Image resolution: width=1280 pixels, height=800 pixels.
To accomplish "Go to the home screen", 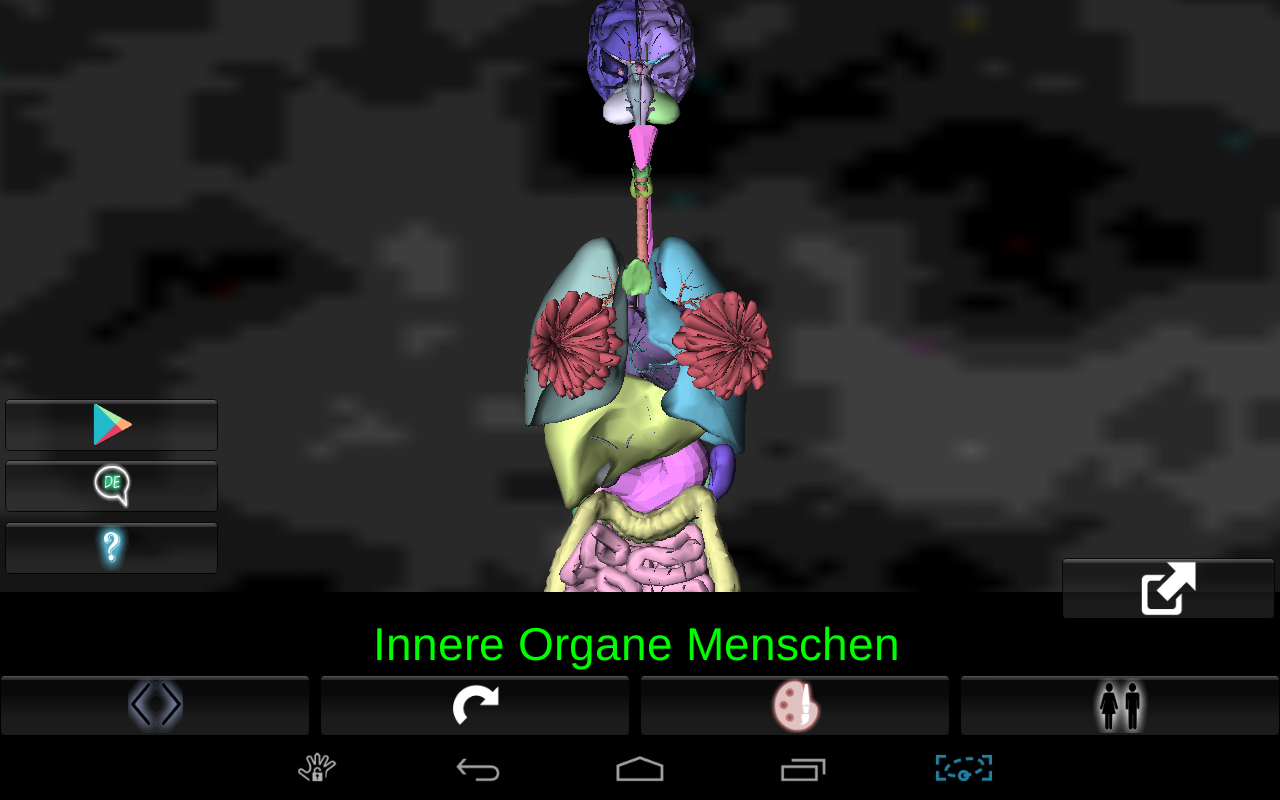I will 640,769.
